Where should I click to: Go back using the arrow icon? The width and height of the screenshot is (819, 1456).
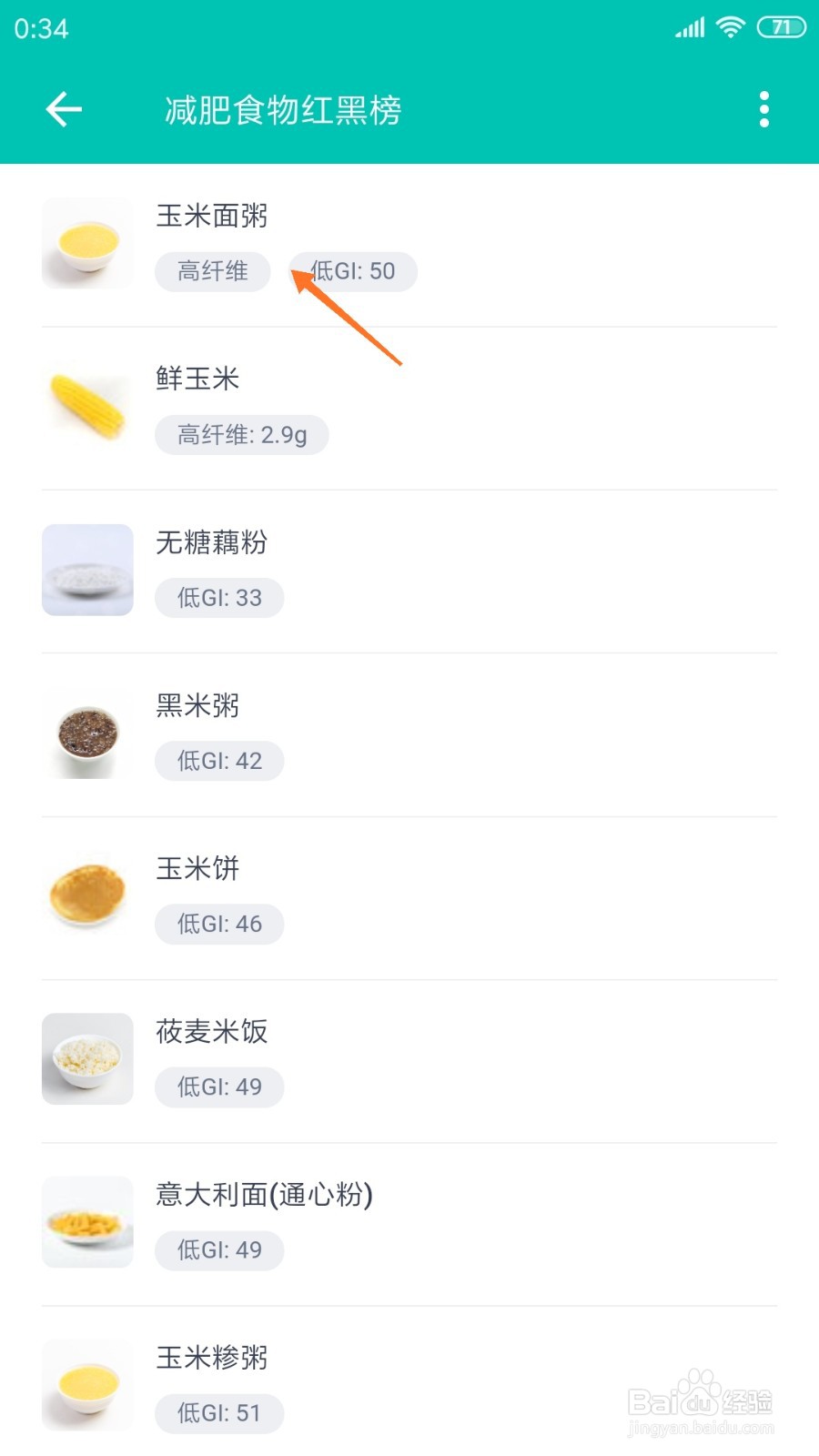click(64, 109)
